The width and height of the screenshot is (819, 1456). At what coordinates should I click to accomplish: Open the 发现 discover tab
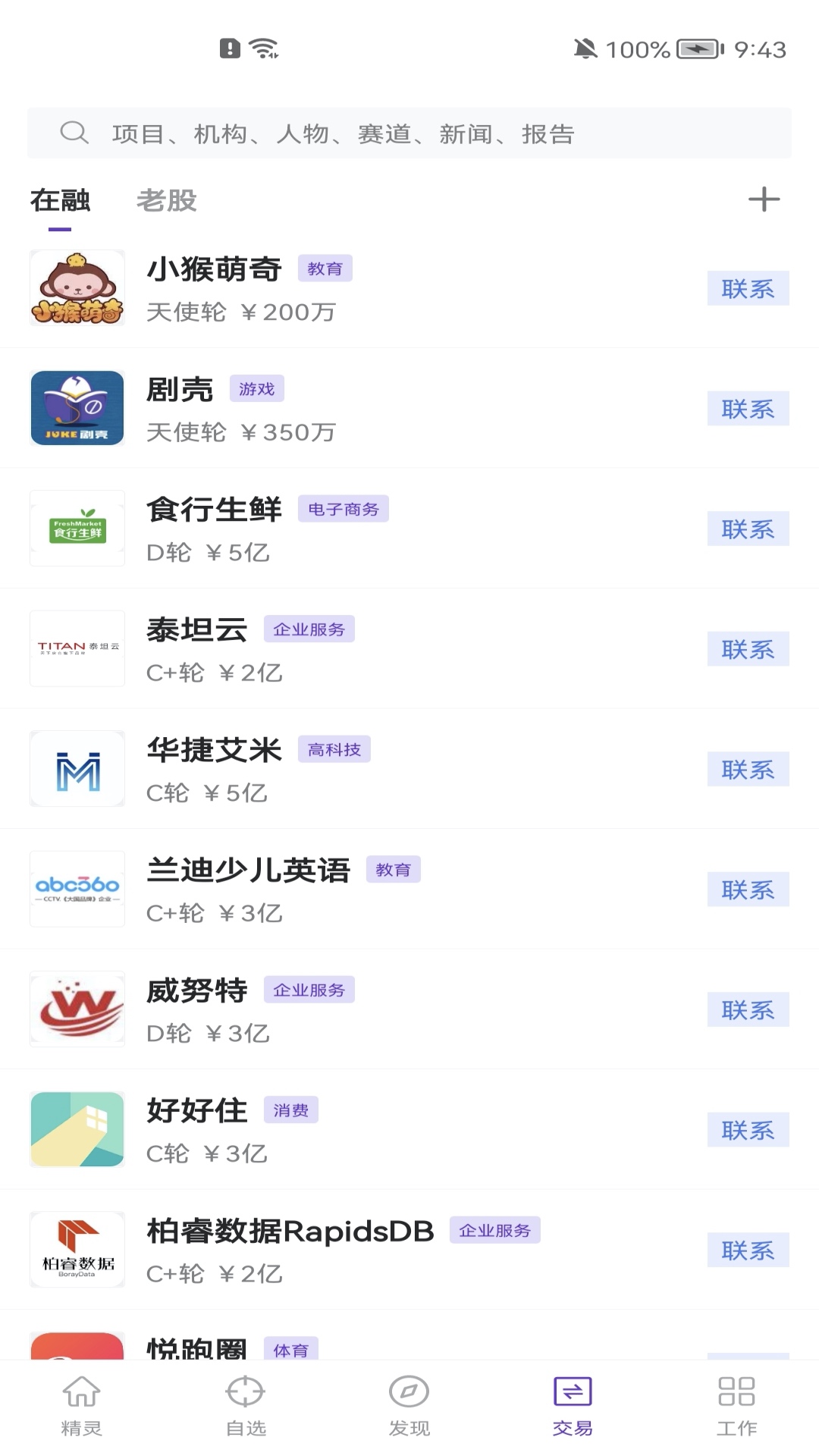click(x=409, y=1405)
